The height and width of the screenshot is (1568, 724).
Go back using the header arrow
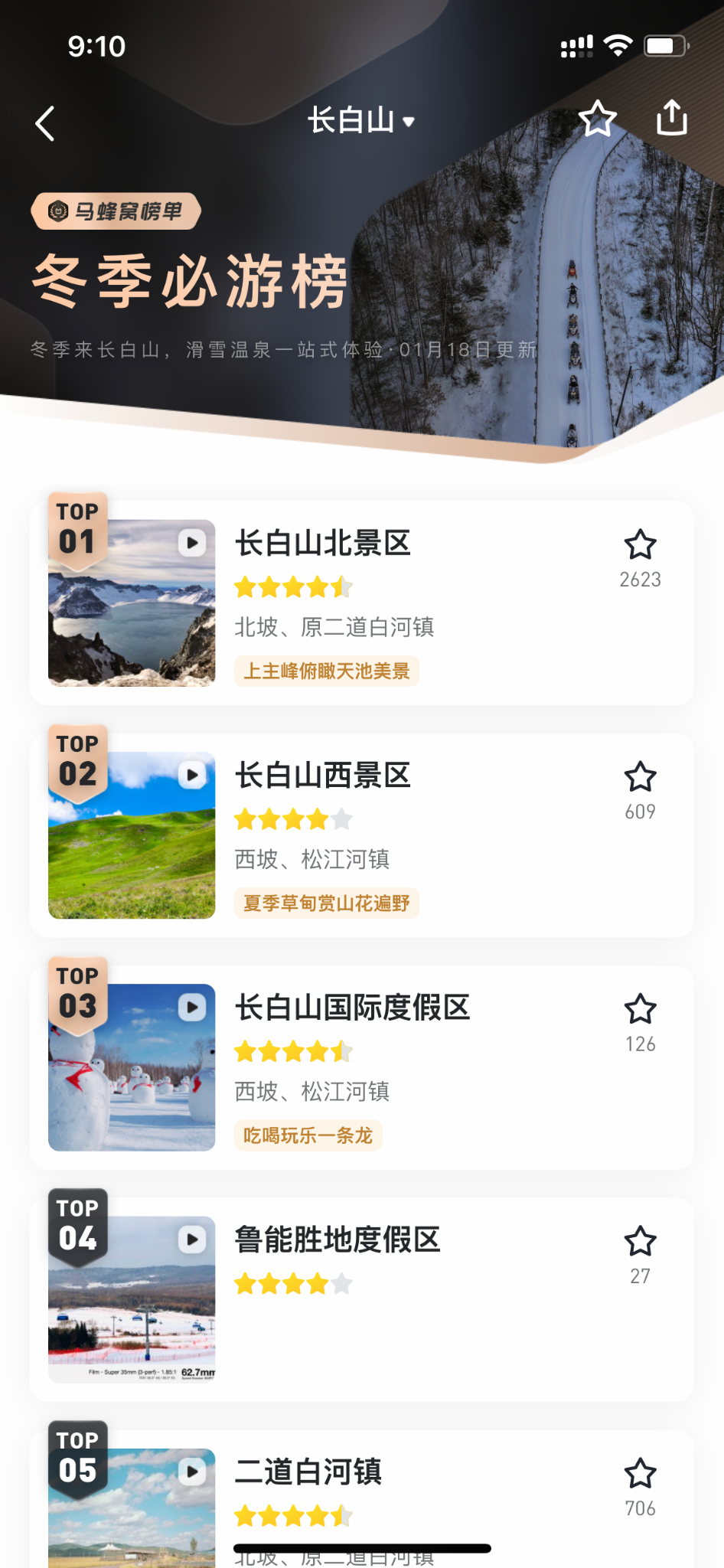(46, 123)
